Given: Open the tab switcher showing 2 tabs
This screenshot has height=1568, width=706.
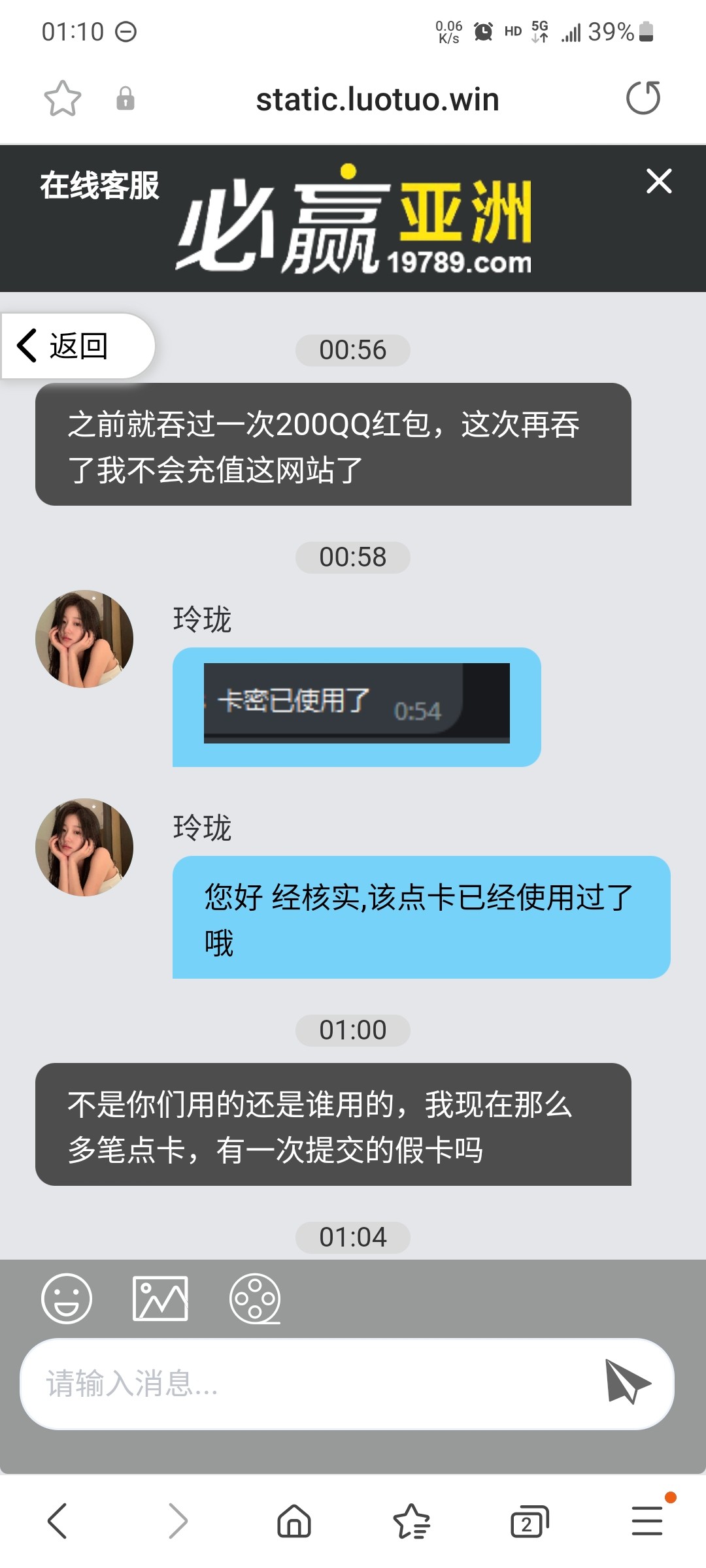Looking at the screenshot, I should (529, 1522).
